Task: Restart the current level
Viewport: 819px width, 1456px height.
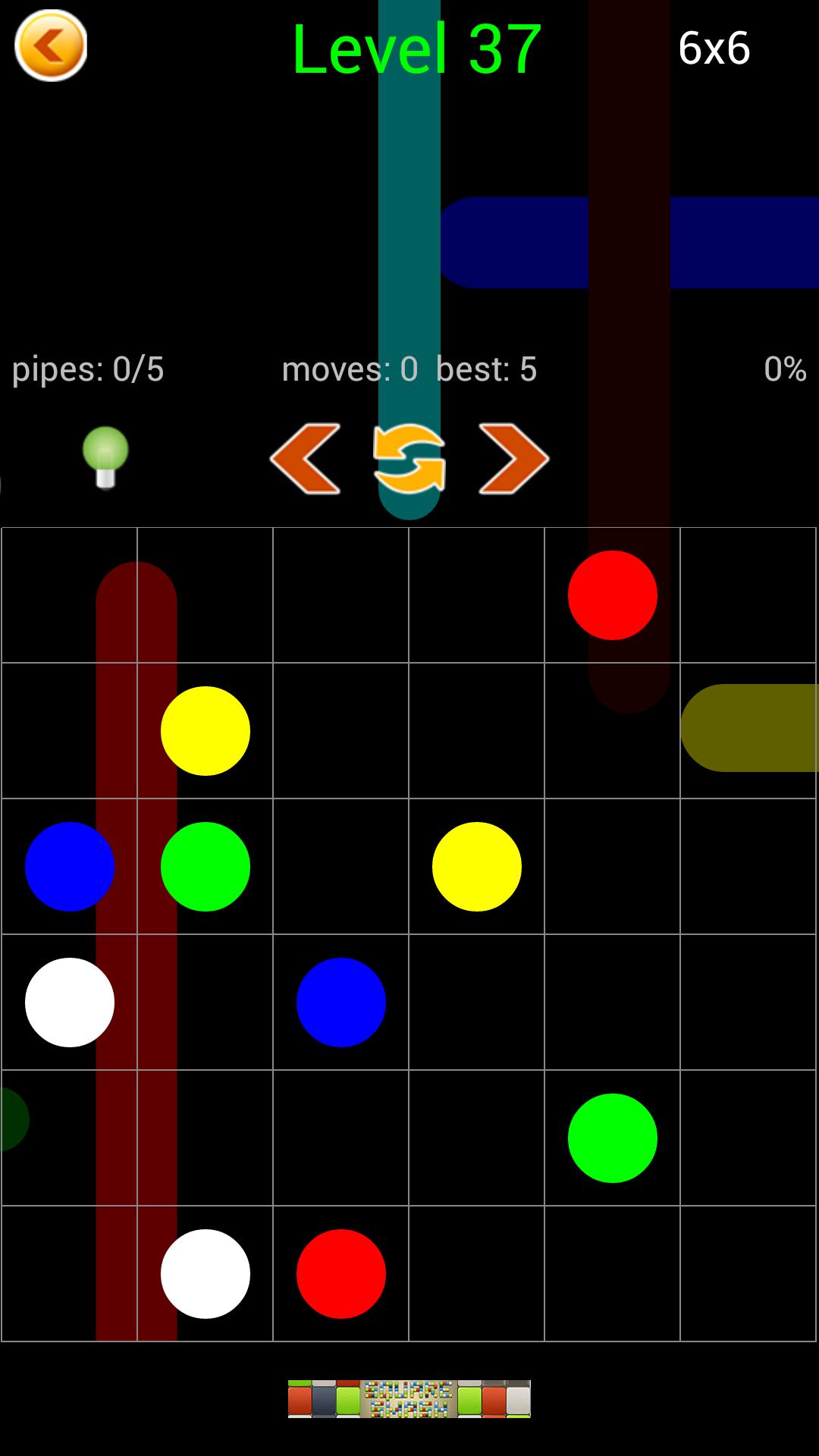Action: [x=409, y=459]
